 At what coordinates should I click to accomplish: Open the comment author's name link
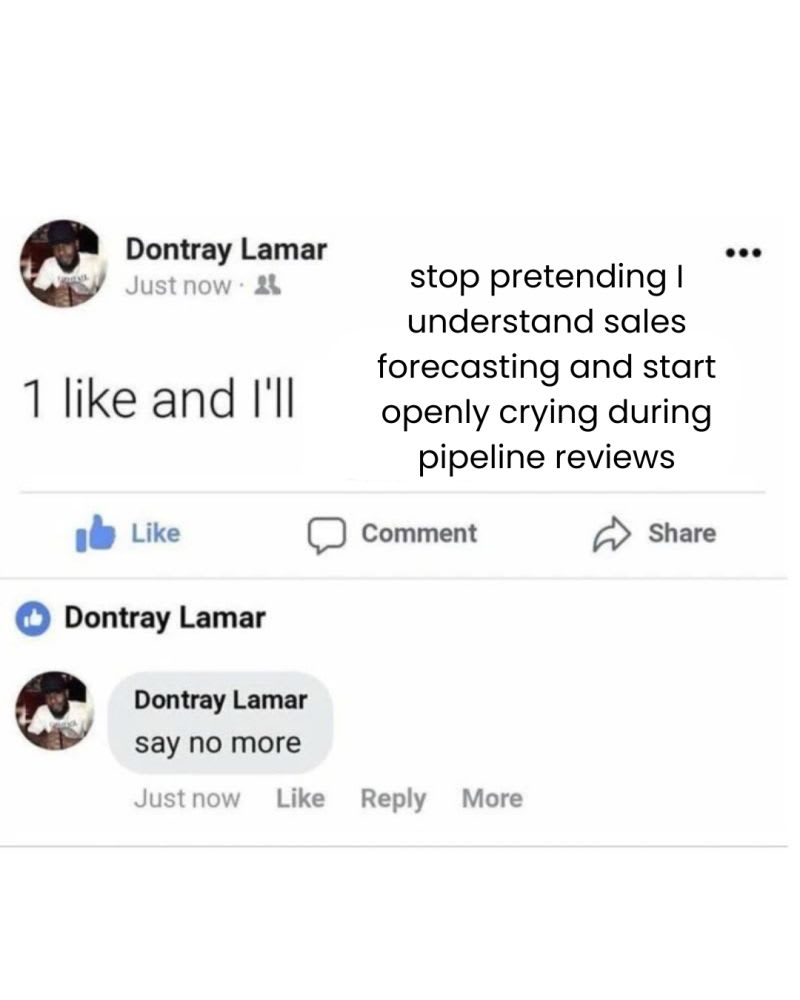click(220, 700)
